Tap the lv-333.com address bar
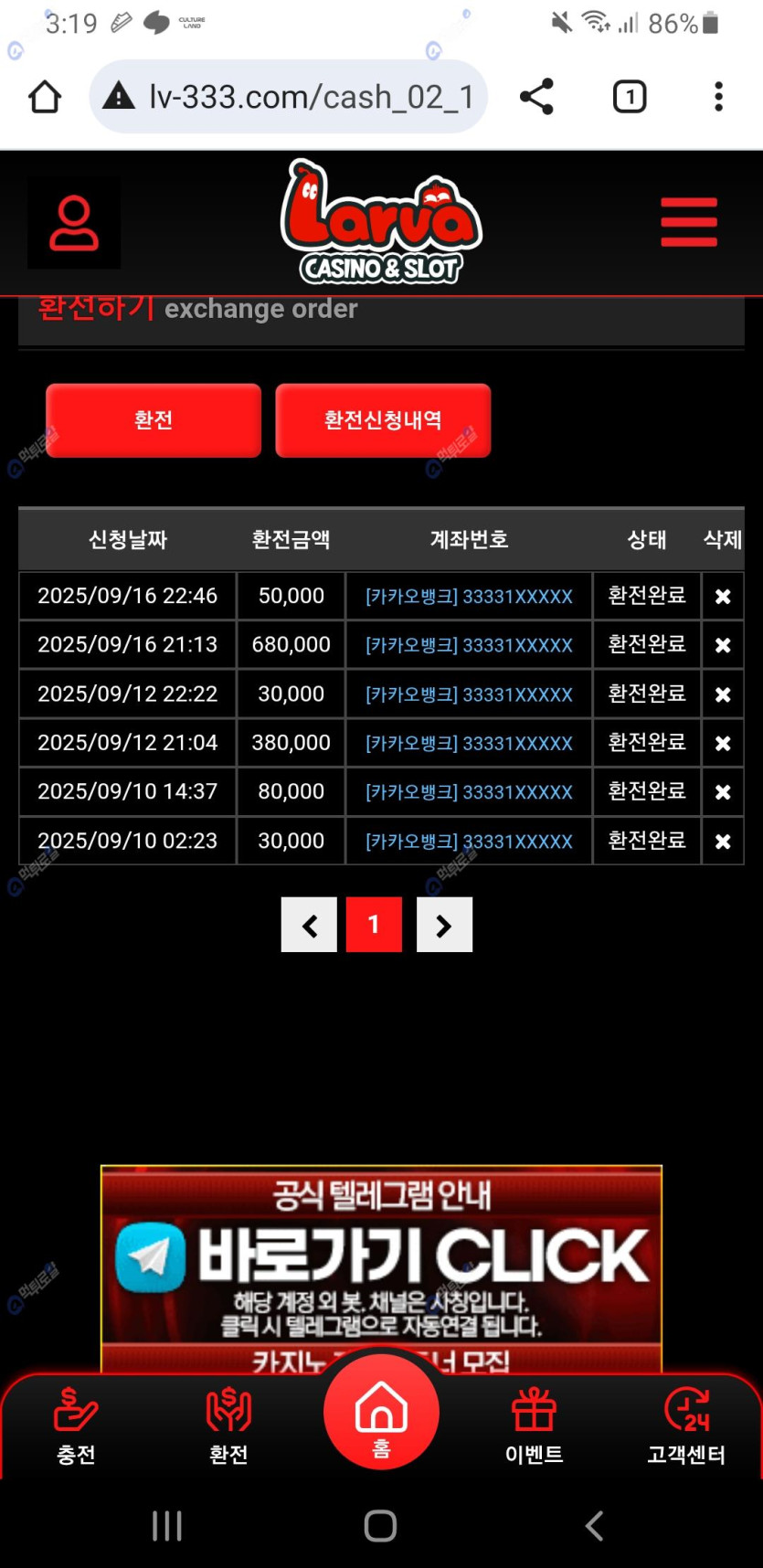Screen dimensions: 763x1568 [x=289, y=97]
